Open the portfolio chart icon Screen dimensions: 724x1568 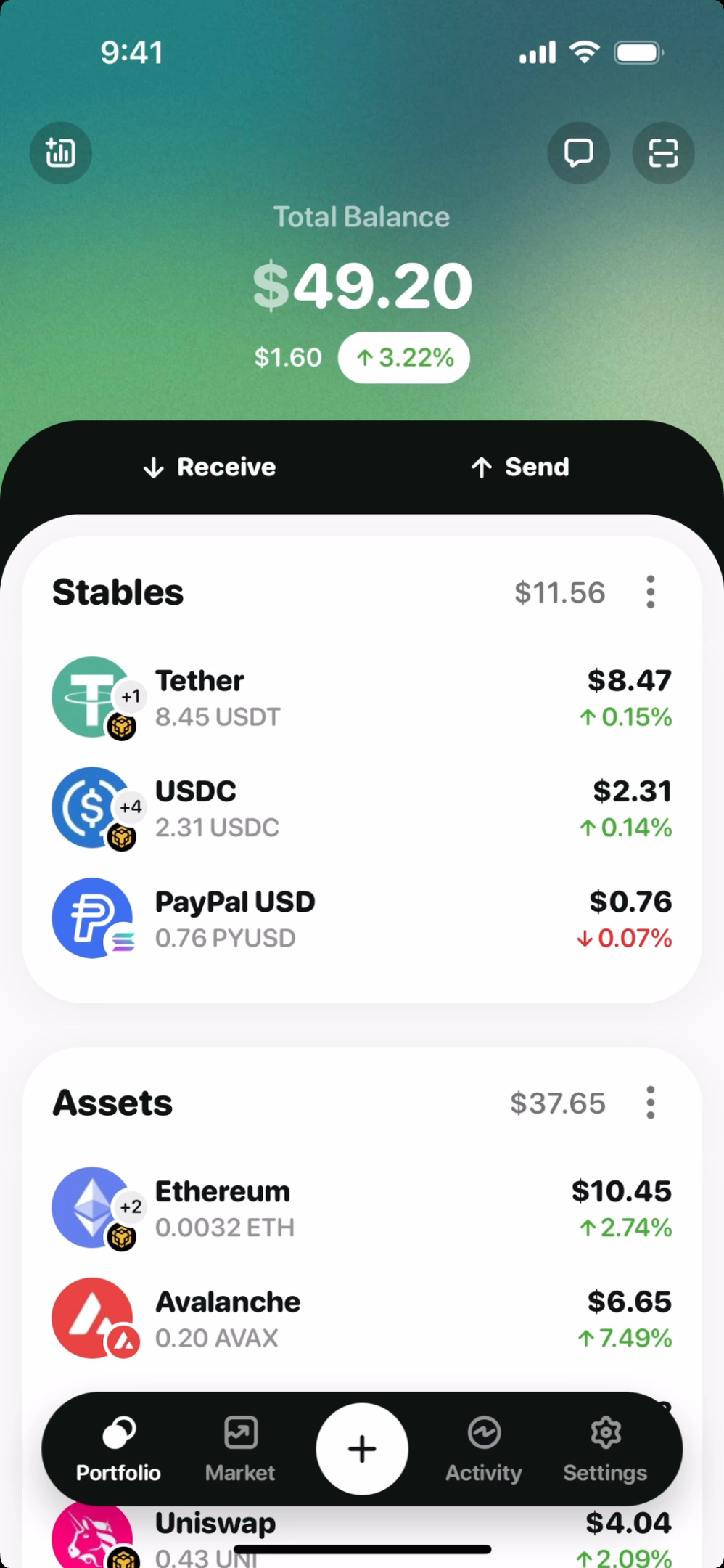(61, 152)
